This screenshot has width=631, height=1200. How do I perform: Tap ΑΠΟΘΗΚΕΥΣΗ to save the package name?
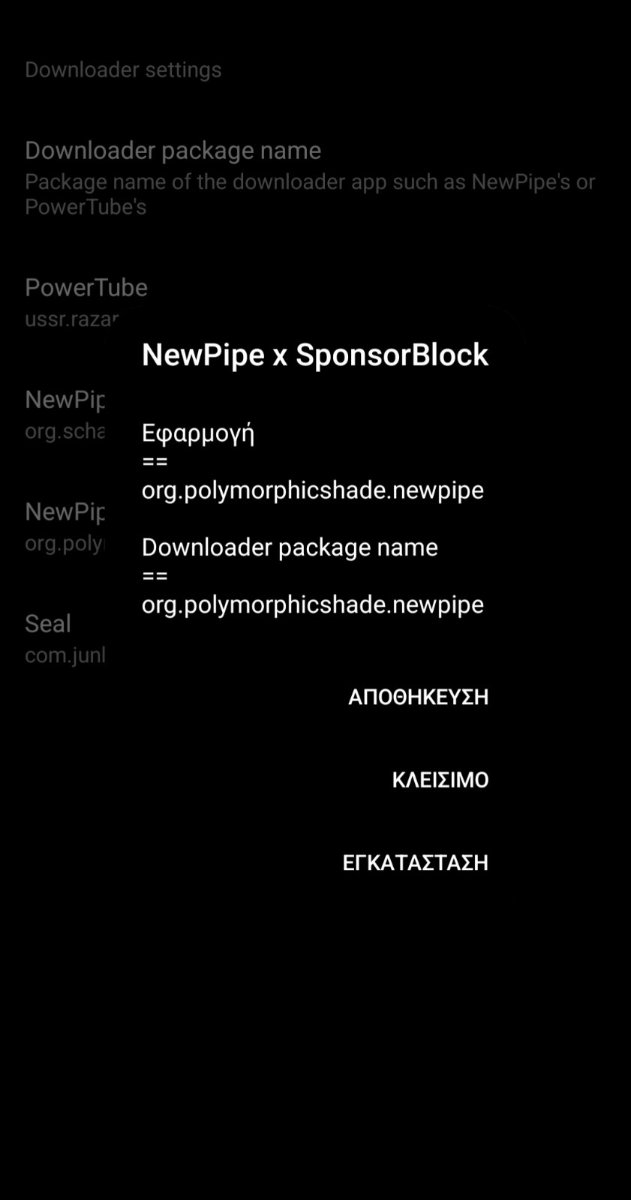pos(418,698)
